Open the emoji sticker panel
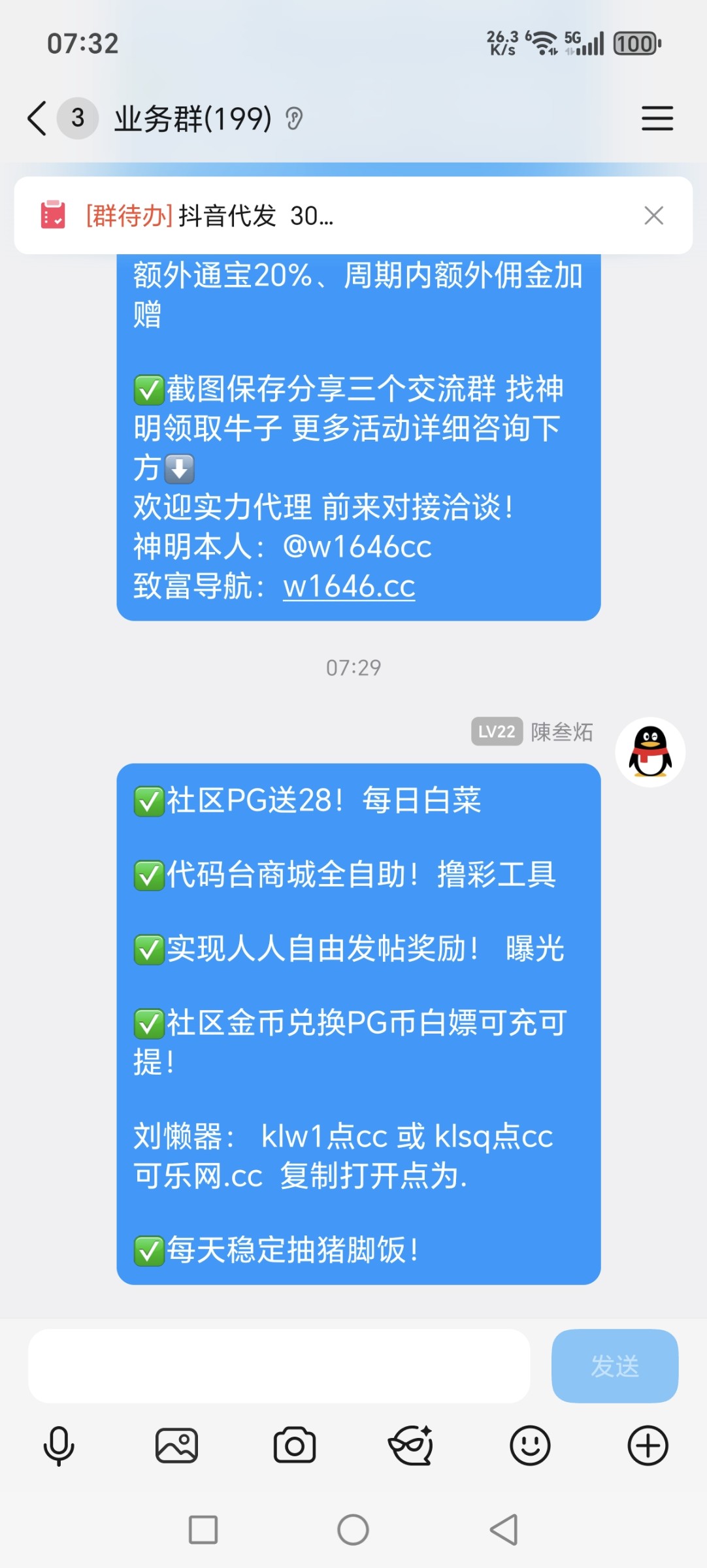This screenshot has width=707, height=1568. (530, 1445)
